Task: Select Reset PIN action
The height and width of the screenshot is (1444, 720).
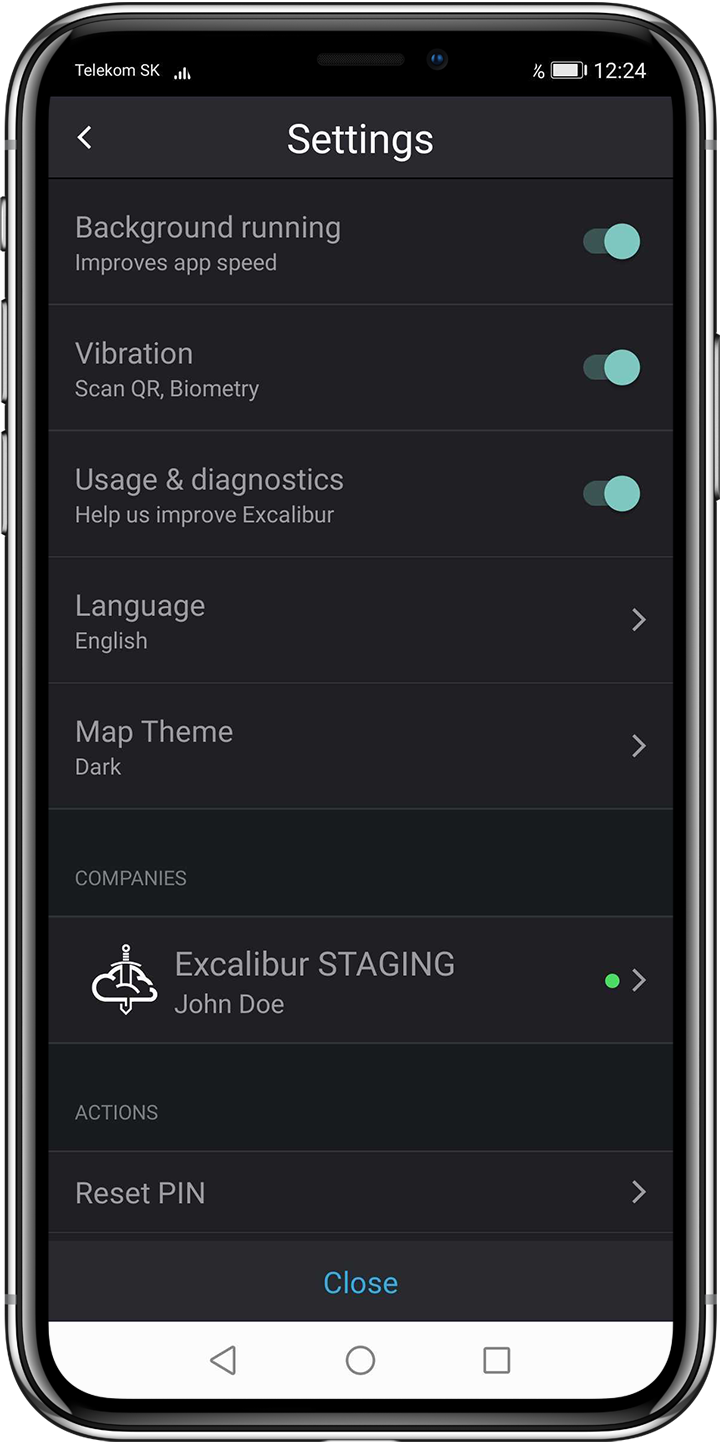Action: coord(360,1192)
